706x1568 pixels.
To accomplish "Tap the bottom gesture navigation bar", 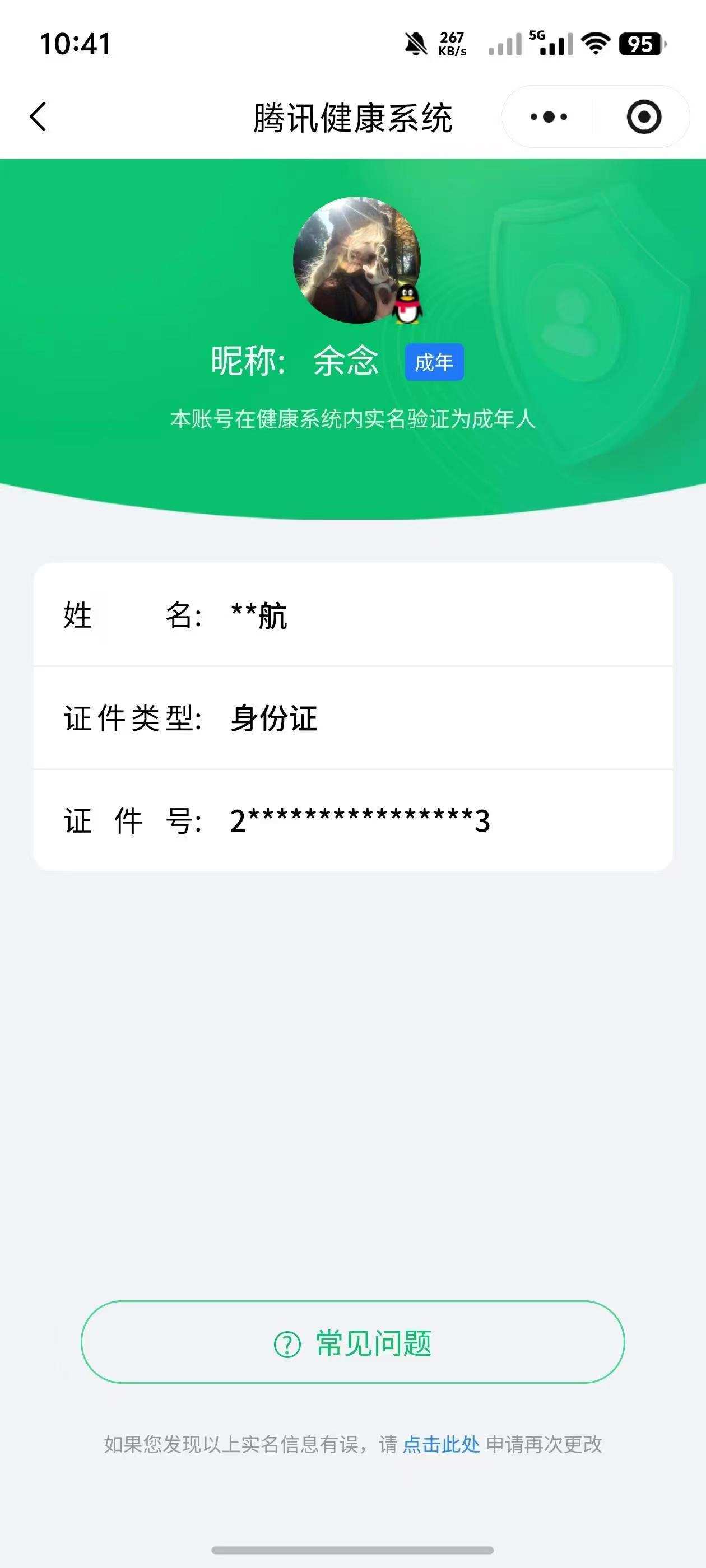I will click(x=352, y=1549).
